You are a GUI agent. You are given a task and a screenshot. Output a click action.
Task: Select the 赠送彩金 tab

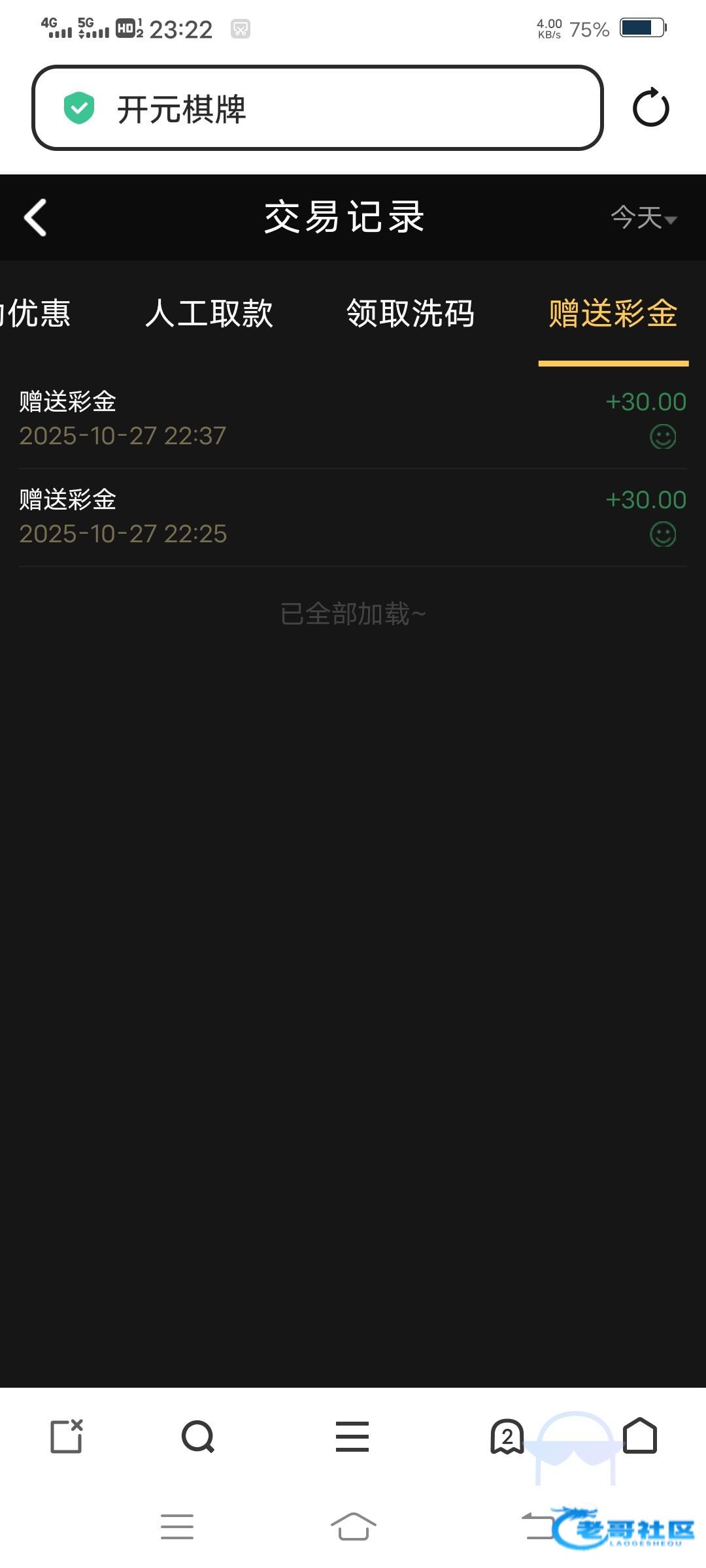click(x=613, y=314)
